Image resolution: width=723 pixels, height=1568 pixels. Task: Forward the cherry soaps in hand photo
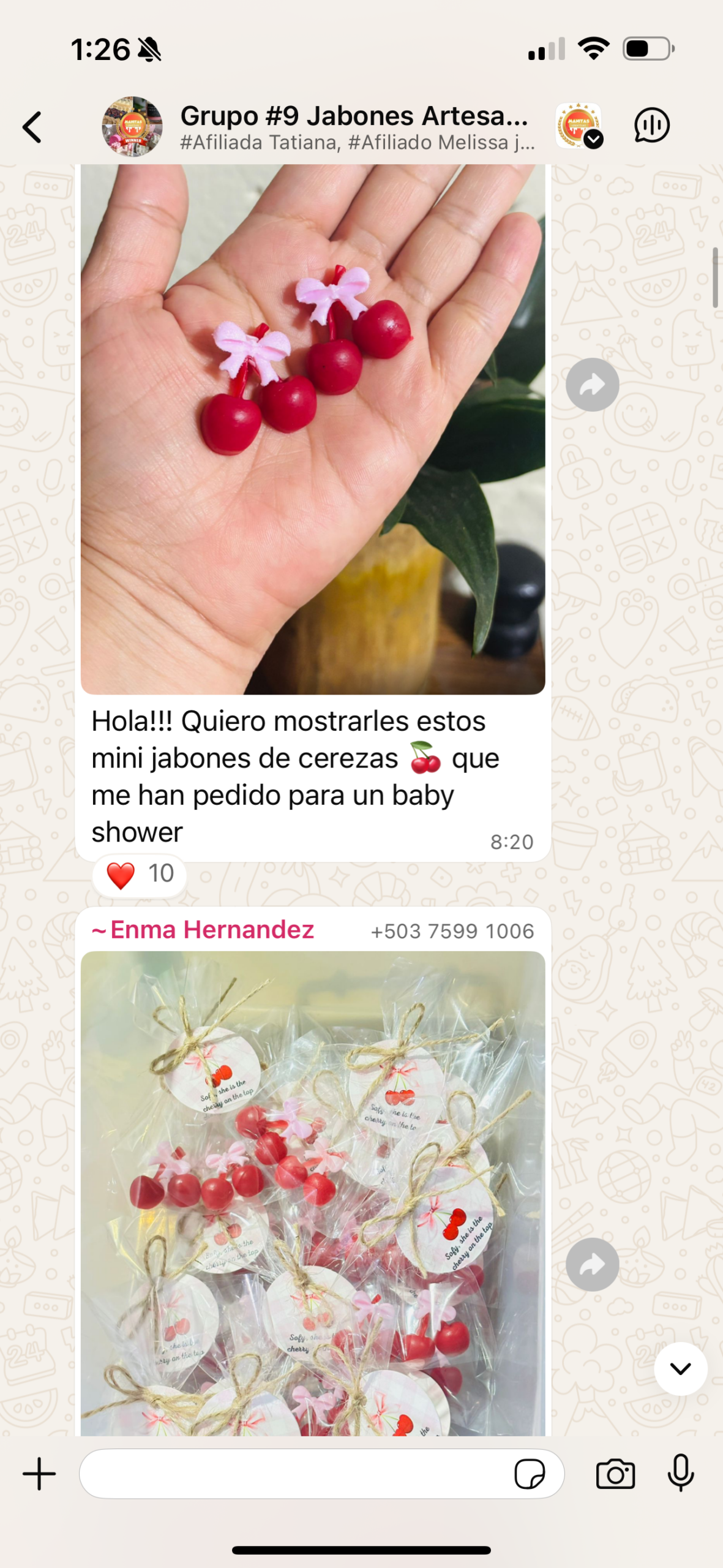tap(592, 385)
